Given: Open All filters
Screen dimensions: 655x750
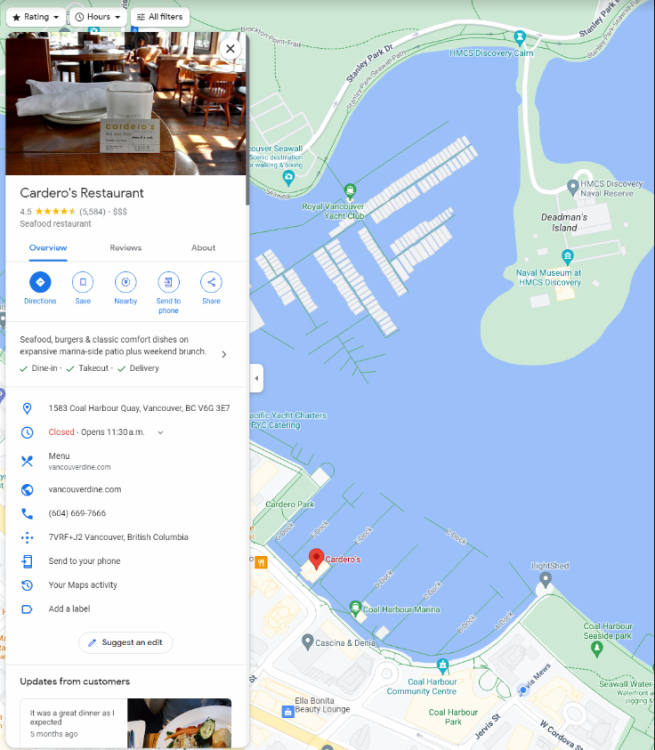Looking at the screenshot, I should 160,17.
